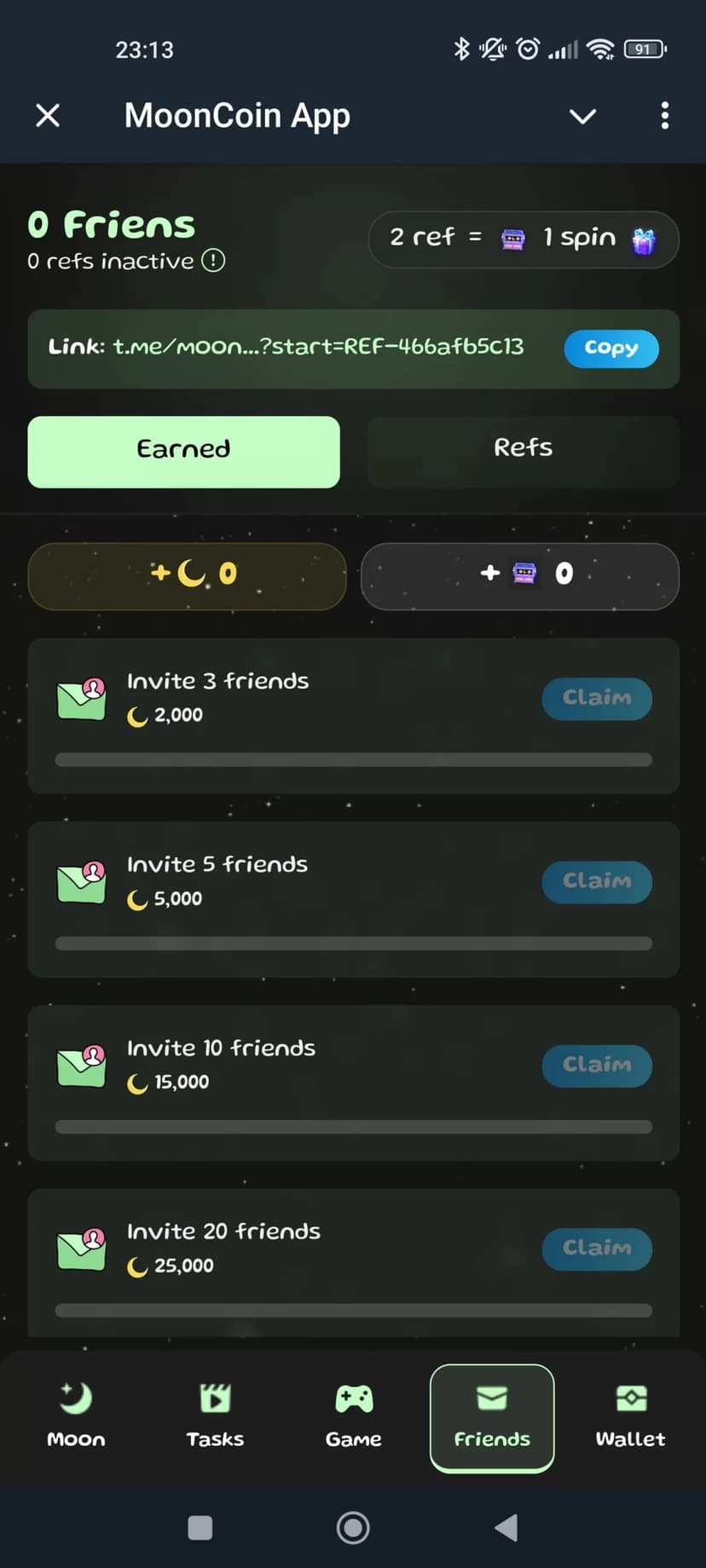Claim the Invite 10 friends reward
Image resolution: width=706 pixels, height=1568 pixels.
click(x=597, y=1065)
